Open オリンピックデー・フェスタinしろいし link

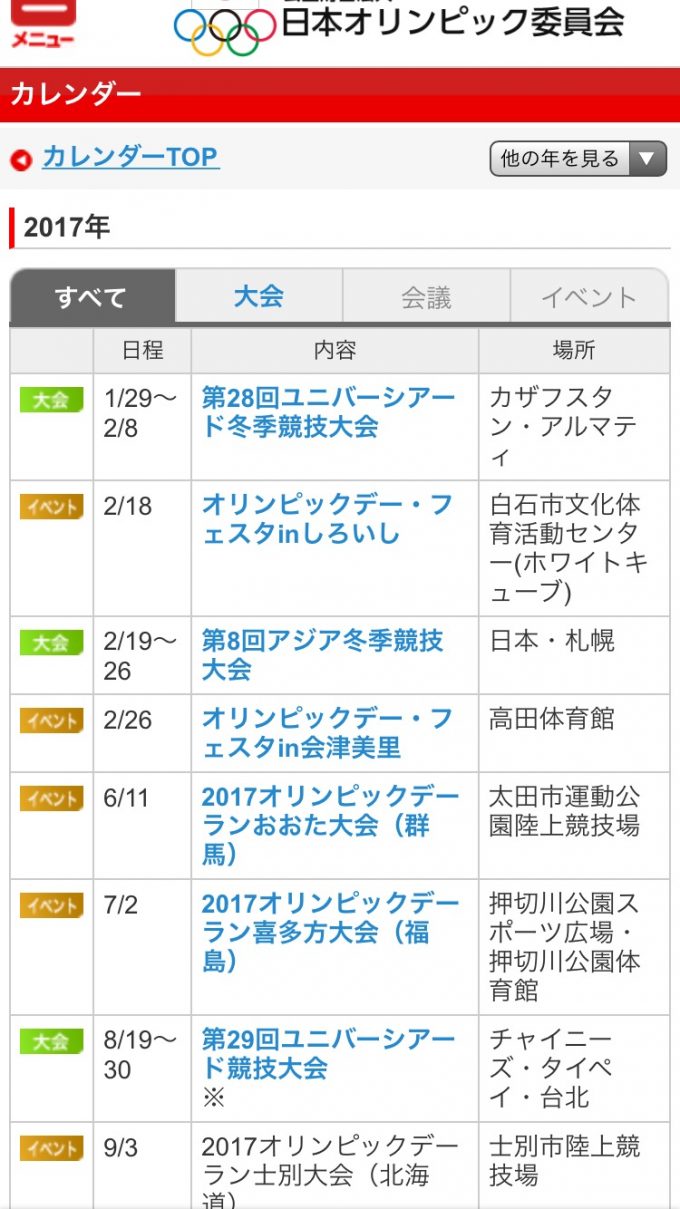326,519
